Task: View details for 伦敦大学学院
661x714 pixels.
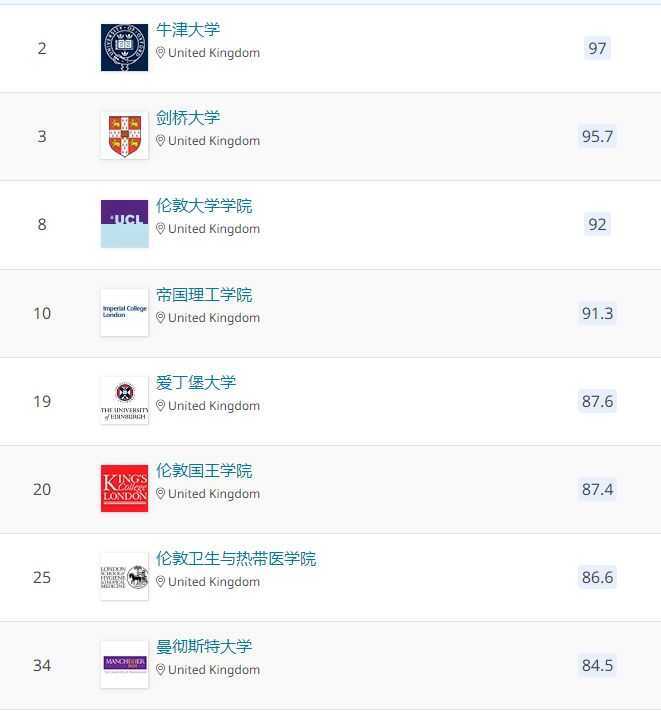Action: coord(204,206)
